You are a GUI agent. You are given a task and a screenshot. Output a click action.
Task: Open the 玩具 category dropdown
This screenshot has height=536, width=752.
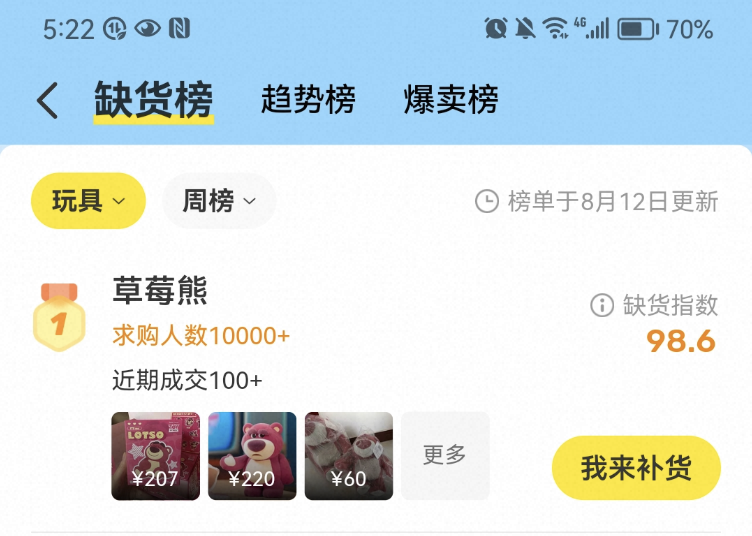click(88, 201)
